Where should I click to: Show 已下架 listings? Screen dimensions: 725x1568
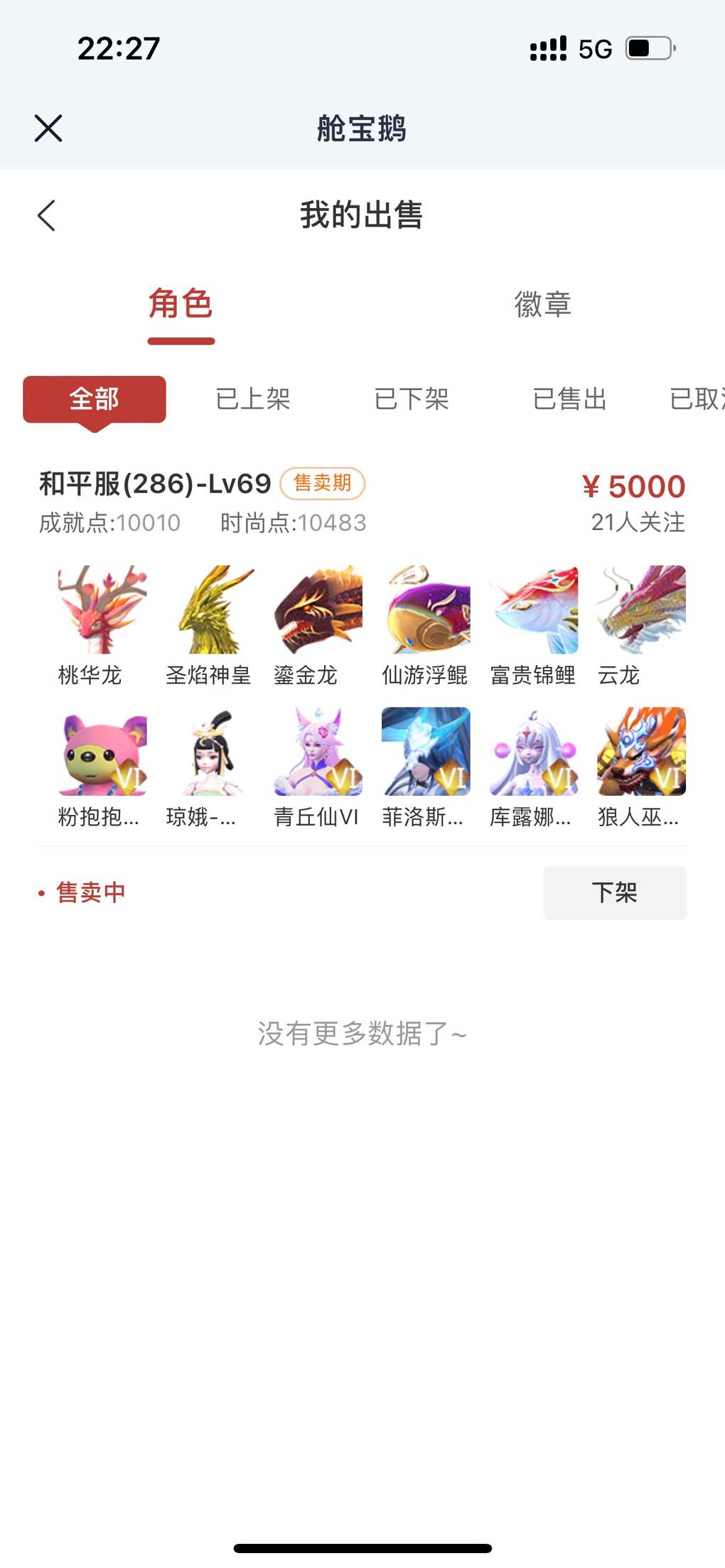pos(412,399)
